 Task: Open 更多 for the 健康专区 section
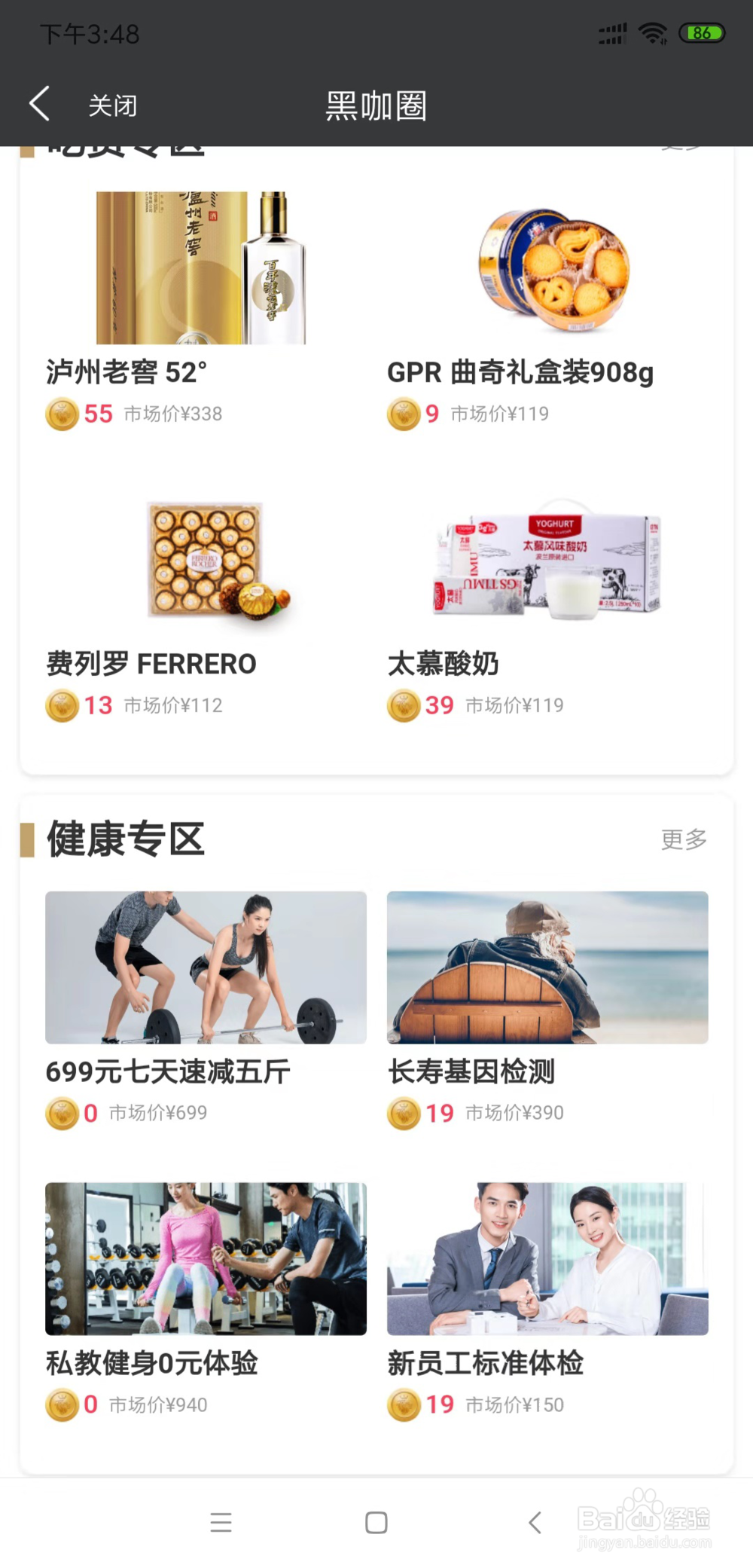[683, 840]
